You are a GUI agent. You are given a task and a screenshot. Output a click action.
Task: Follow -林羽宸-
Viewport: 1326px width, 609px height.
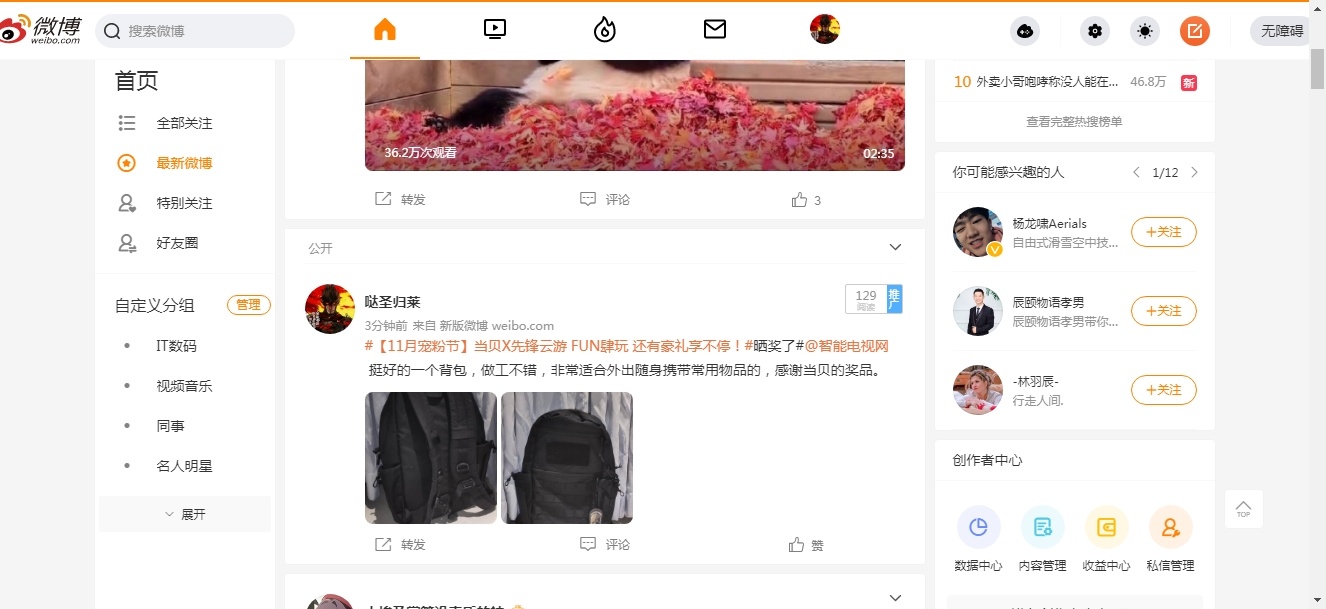[x=1163, y=390]
